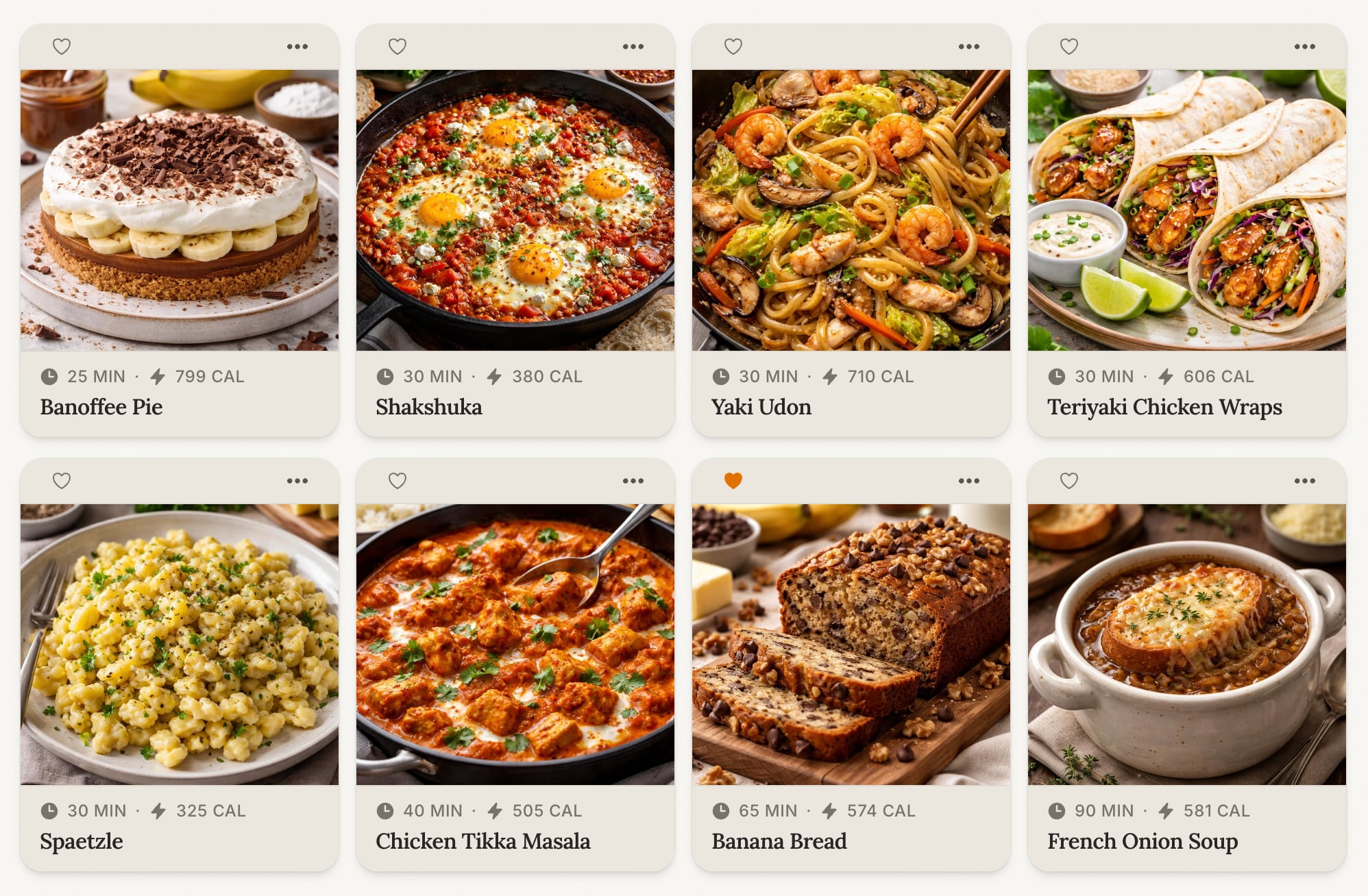This screenshot has height=896, width=1368.
Task: Favorite the Shakshuka recipe
Action: click(398, 47)
